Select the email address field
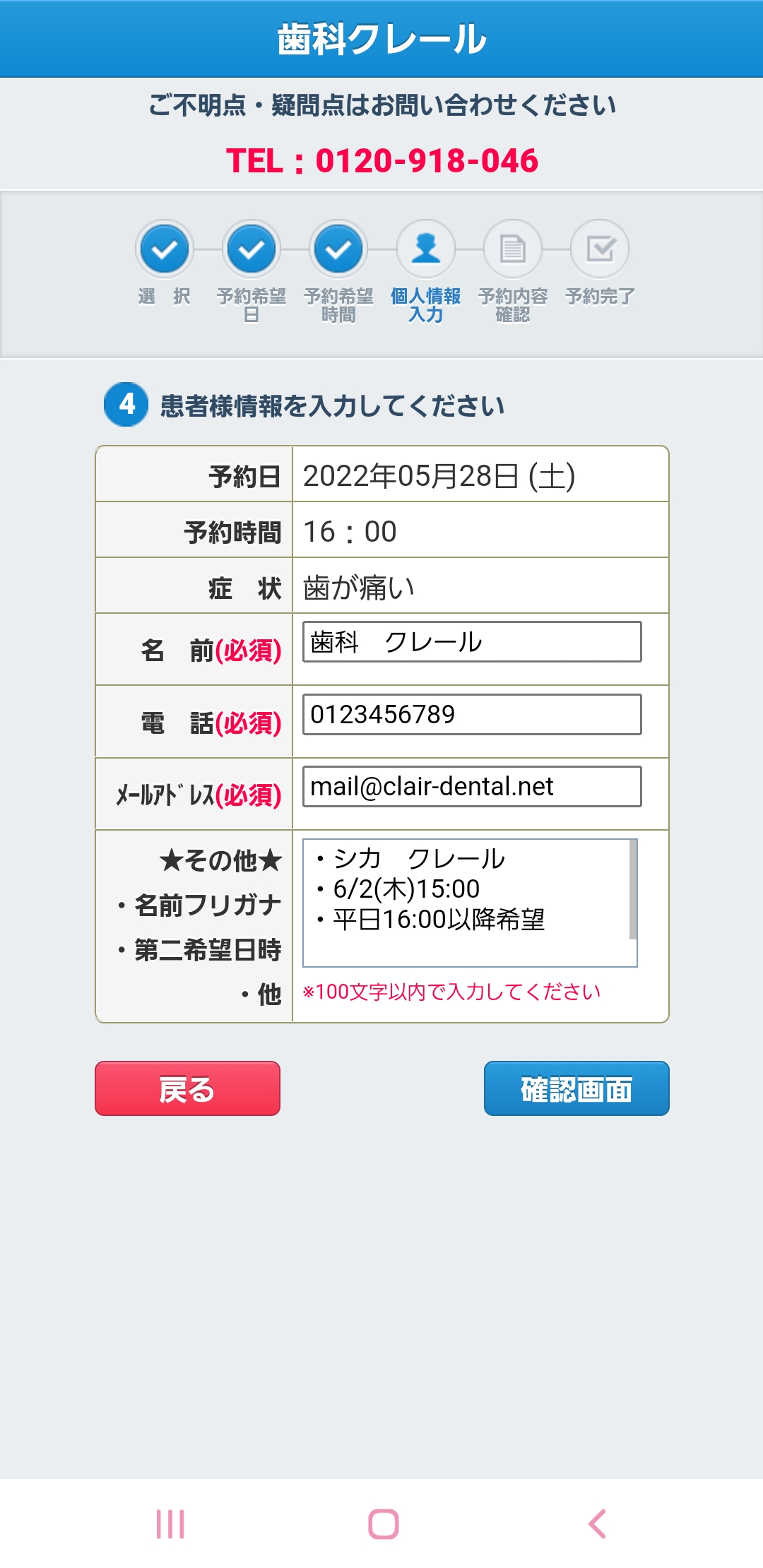 (x=472, y=786)
